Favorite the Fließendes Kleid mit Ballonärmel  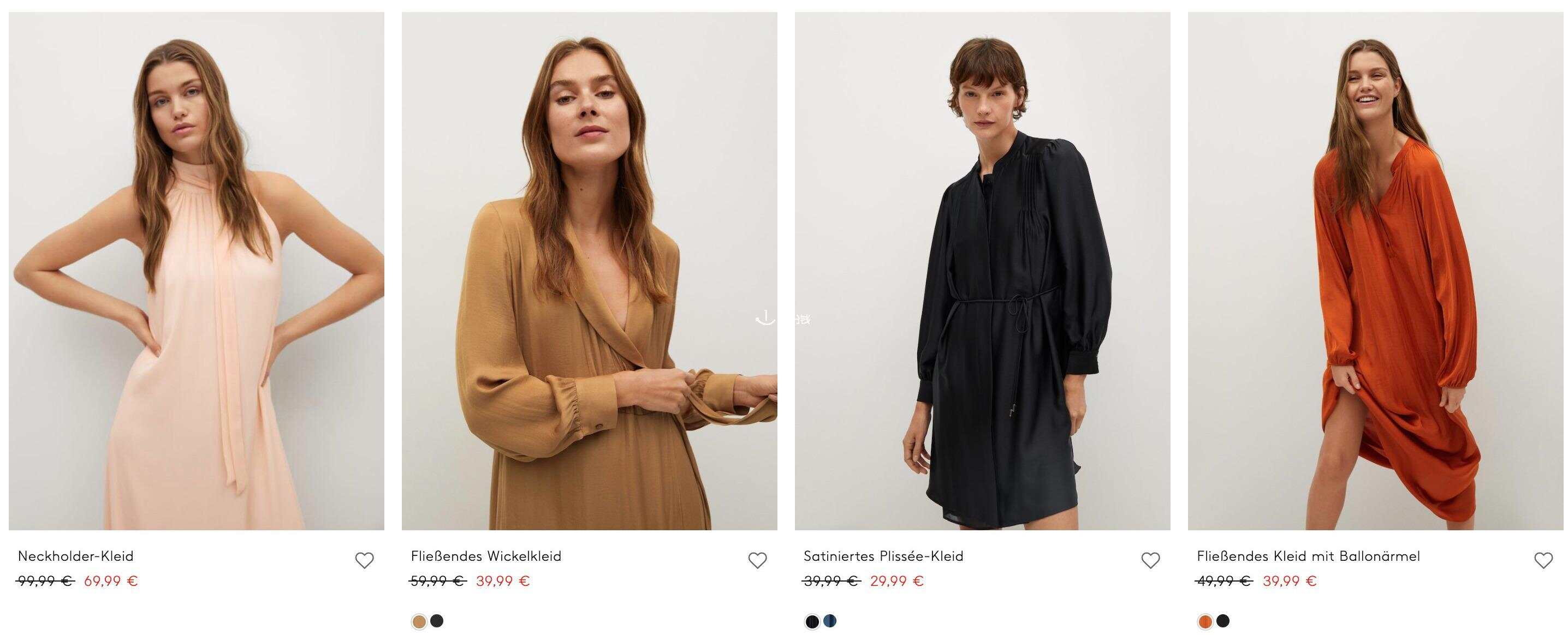point(1543,560)
